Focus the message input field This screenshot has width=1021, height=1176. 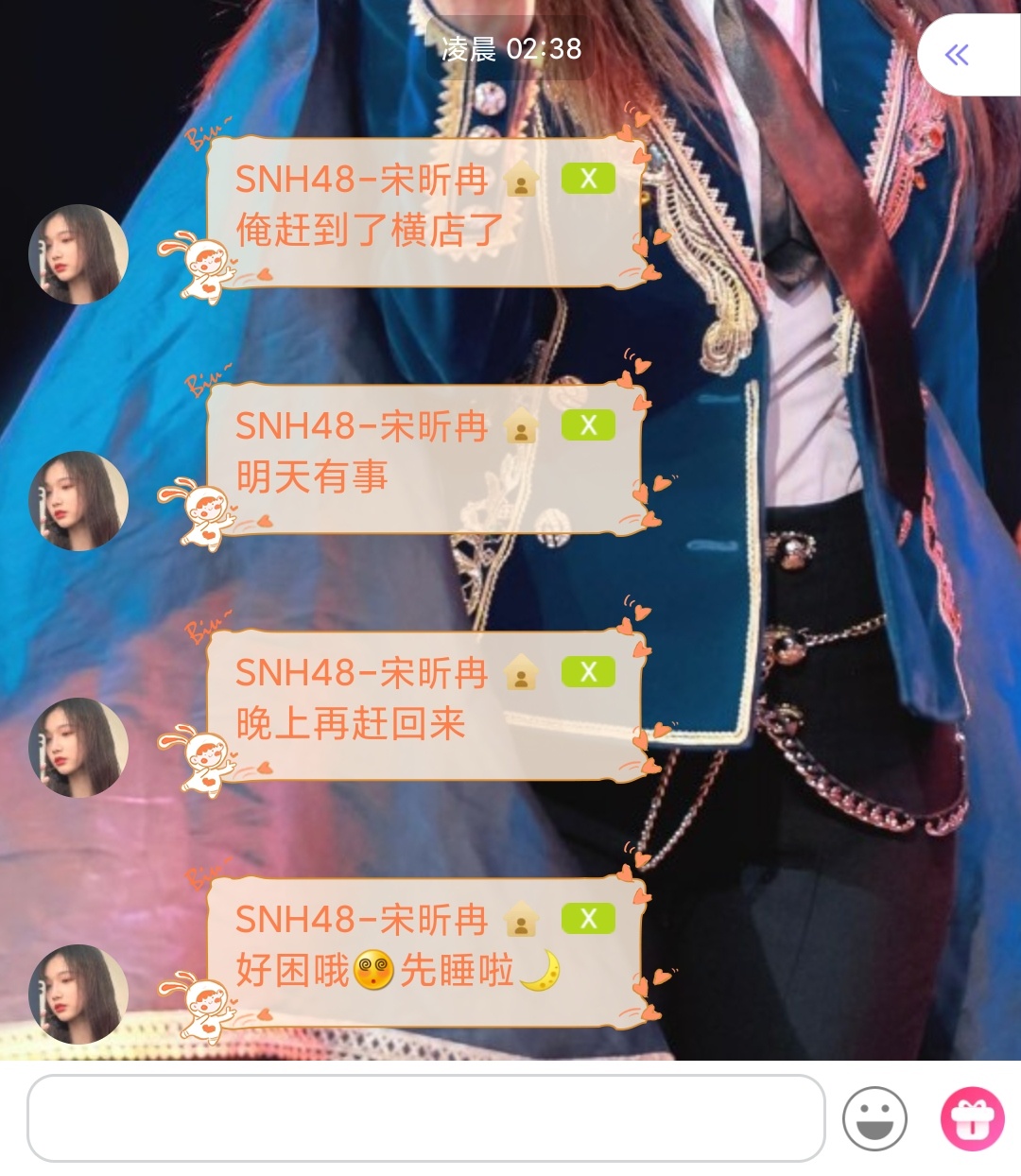(x=425, y=1118)
